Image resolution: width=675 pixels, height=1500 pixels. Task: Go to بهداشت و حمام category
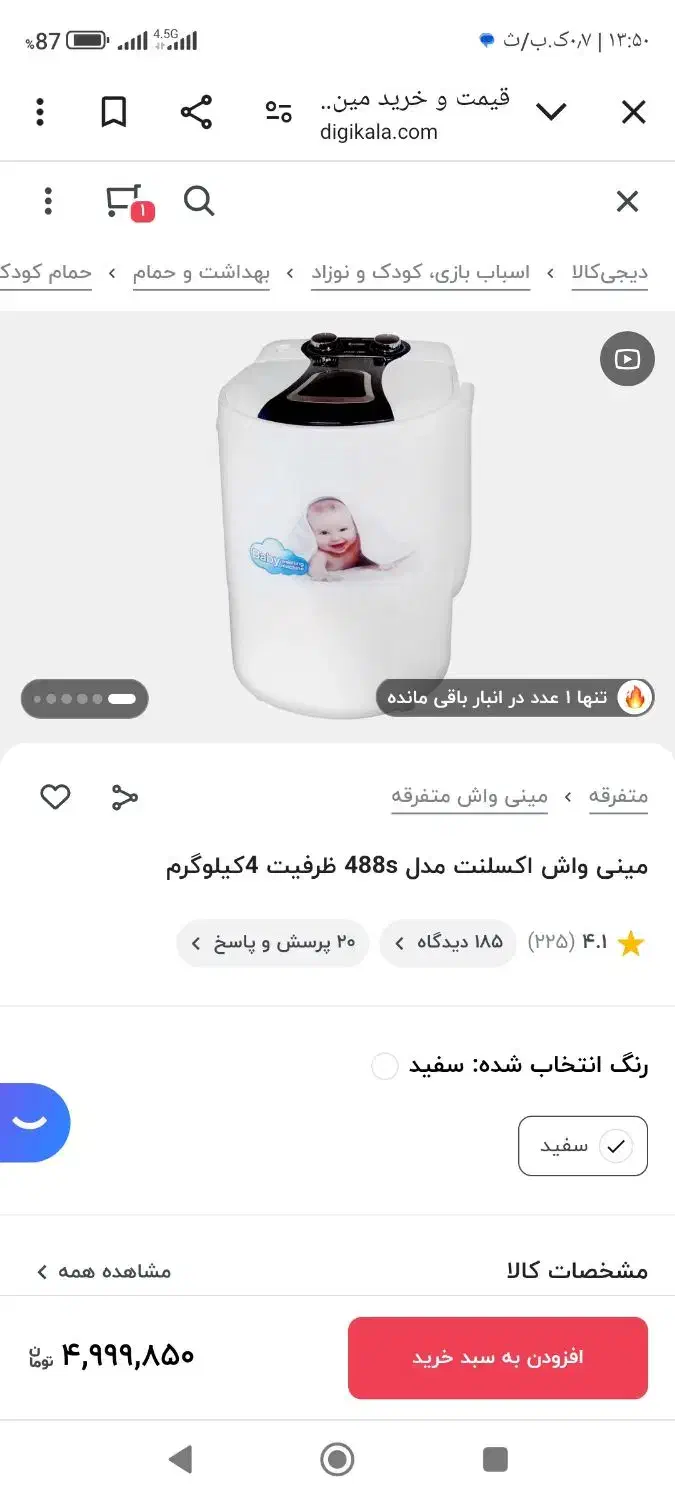(201, 272)
